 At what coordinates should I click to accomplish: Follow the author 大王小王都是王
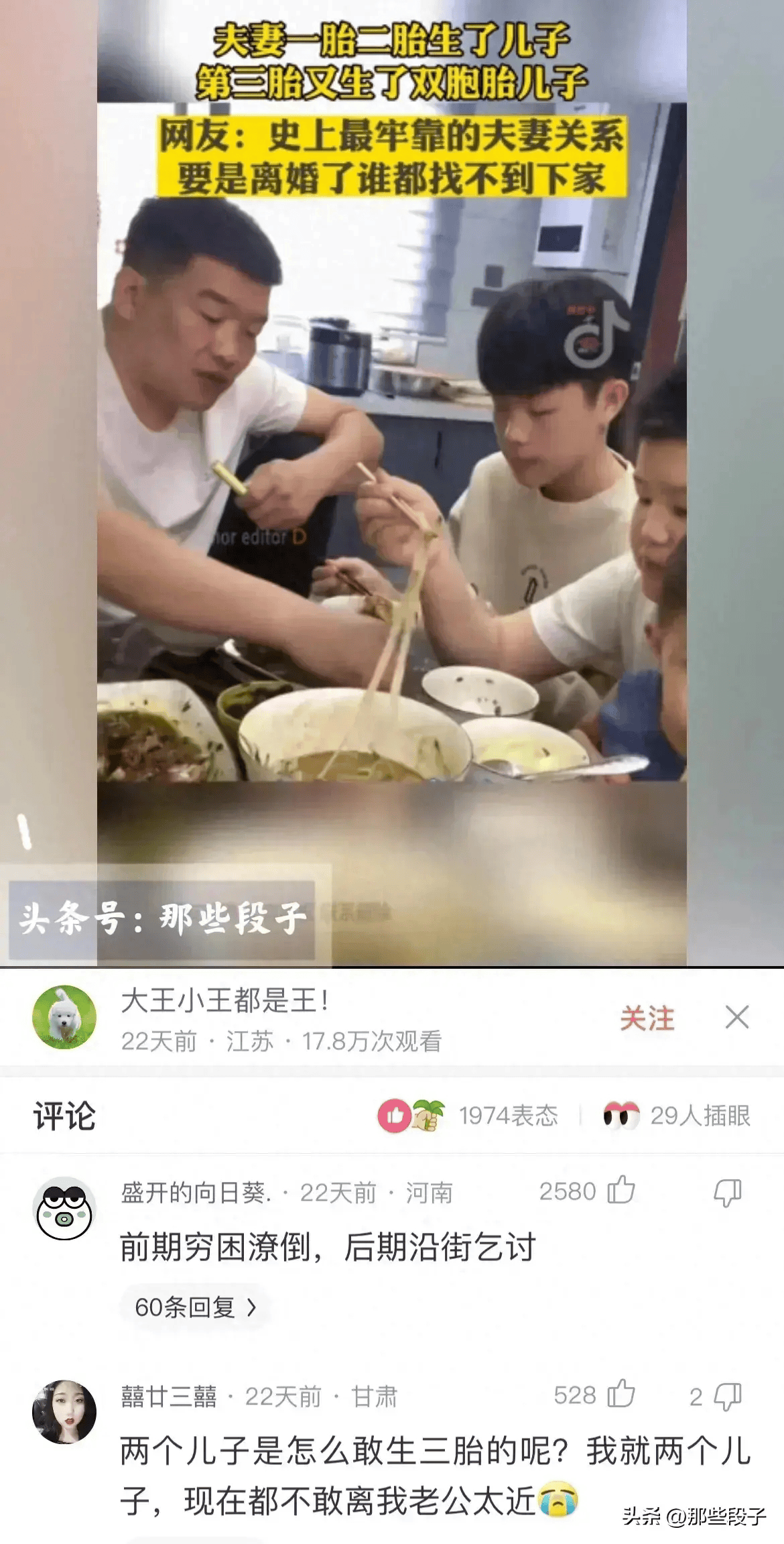point(647,1018)
